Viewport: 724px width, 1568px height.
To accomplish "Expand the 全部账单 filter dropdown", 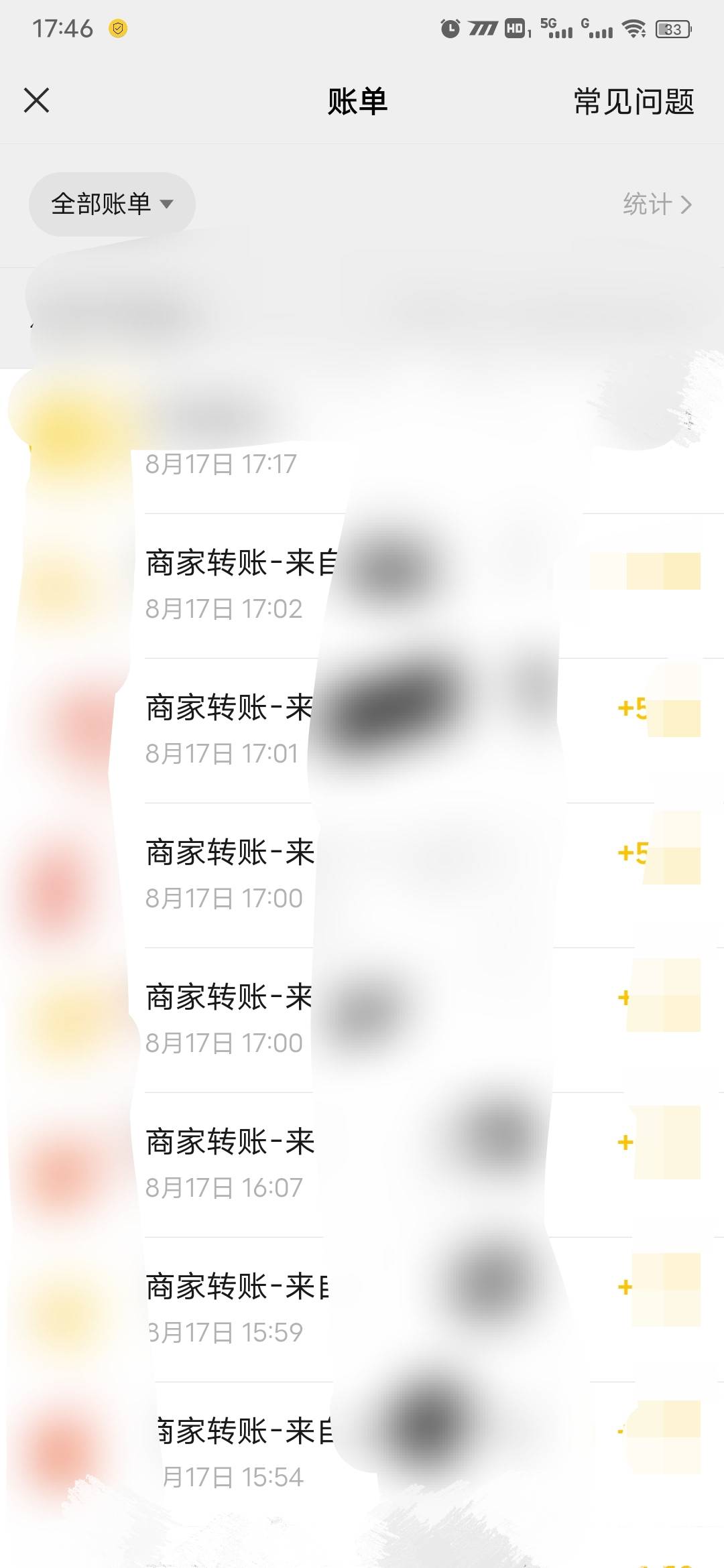I will tap(112, 204).
